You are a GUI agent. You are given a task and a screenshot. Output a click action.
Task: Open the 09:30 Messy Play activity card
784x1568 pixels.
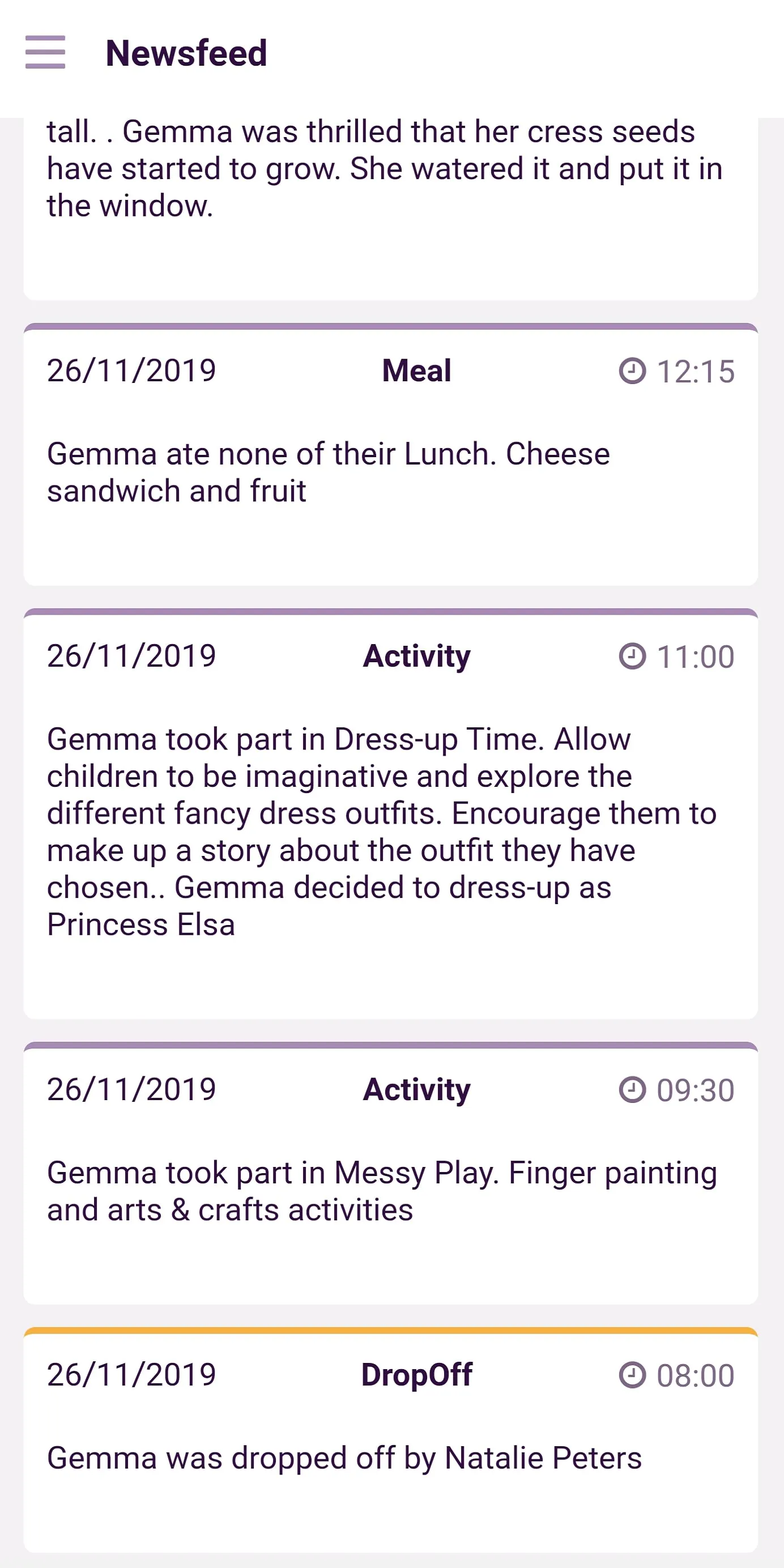tap(391, 1174)
